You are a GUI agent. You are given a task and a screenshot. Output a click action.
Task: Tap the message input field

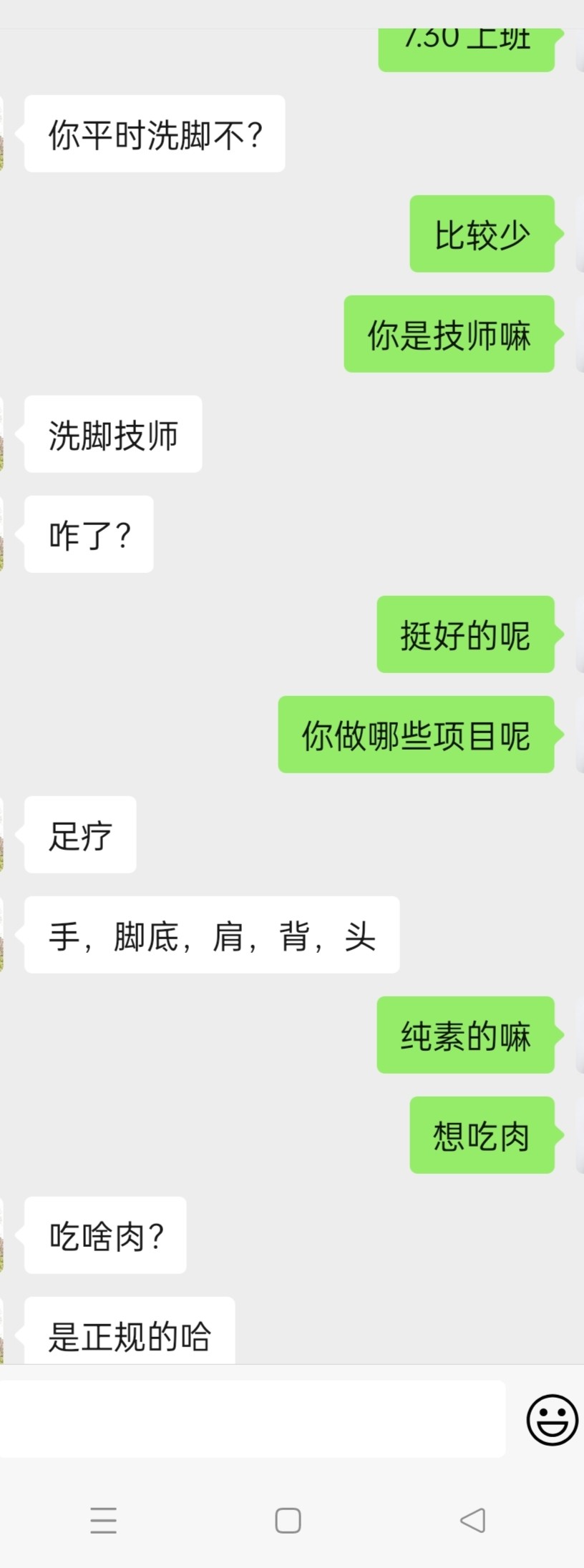250,1419
